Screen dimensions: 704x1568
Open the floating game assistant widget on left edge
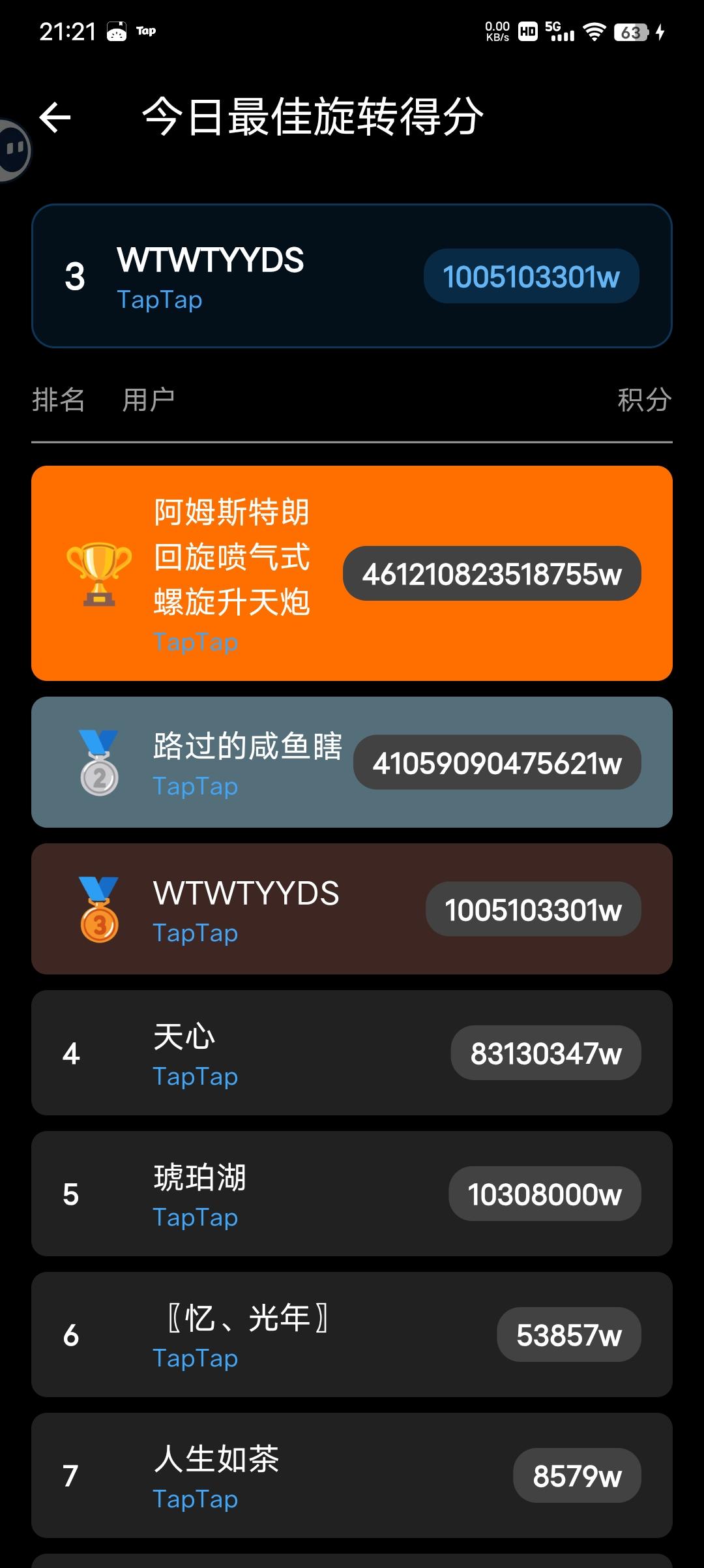(x=13, y=149)
